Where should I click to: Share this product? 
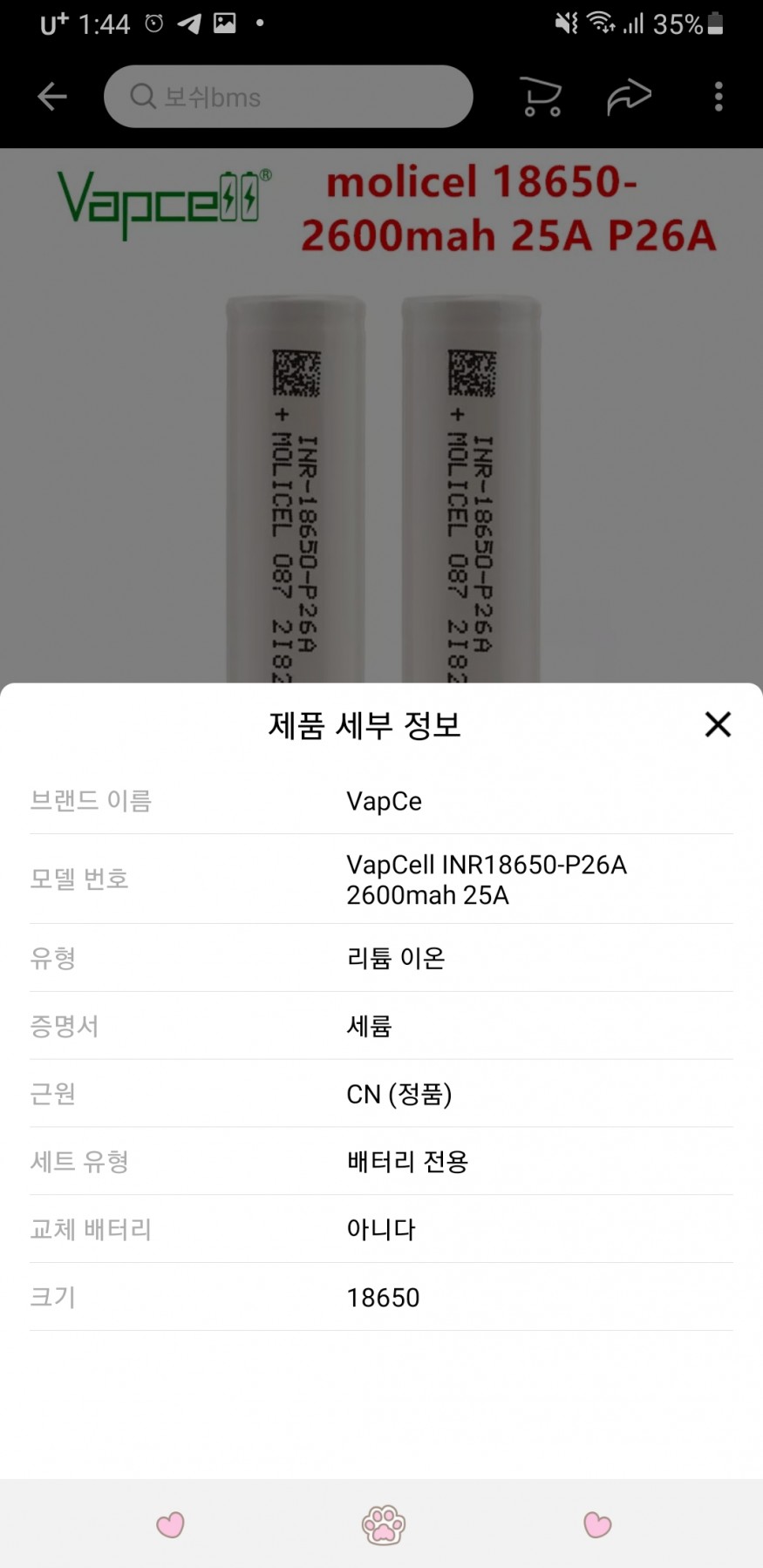click(x=629, y=97)
